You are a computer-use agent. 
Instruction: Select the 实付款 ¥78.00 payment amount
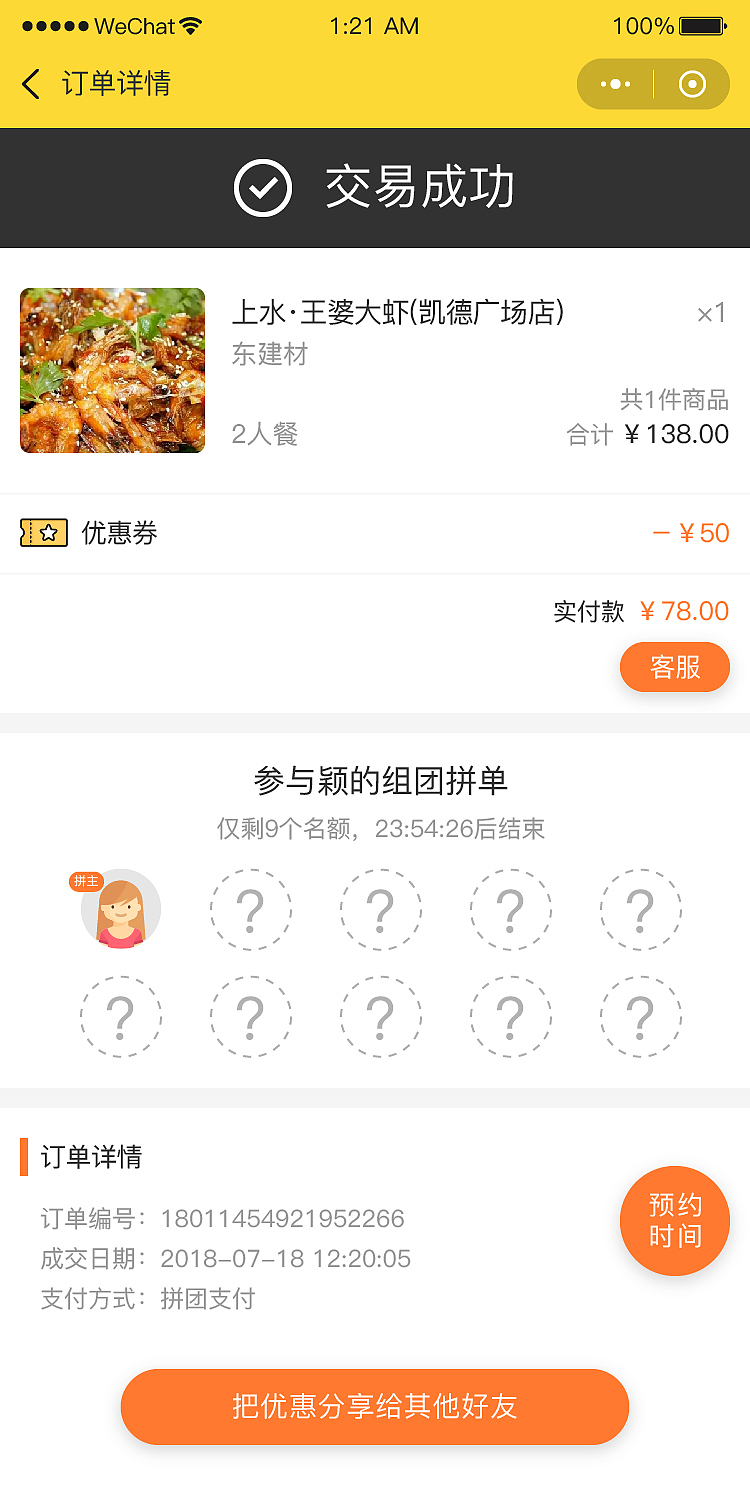(x=640, y=610)
